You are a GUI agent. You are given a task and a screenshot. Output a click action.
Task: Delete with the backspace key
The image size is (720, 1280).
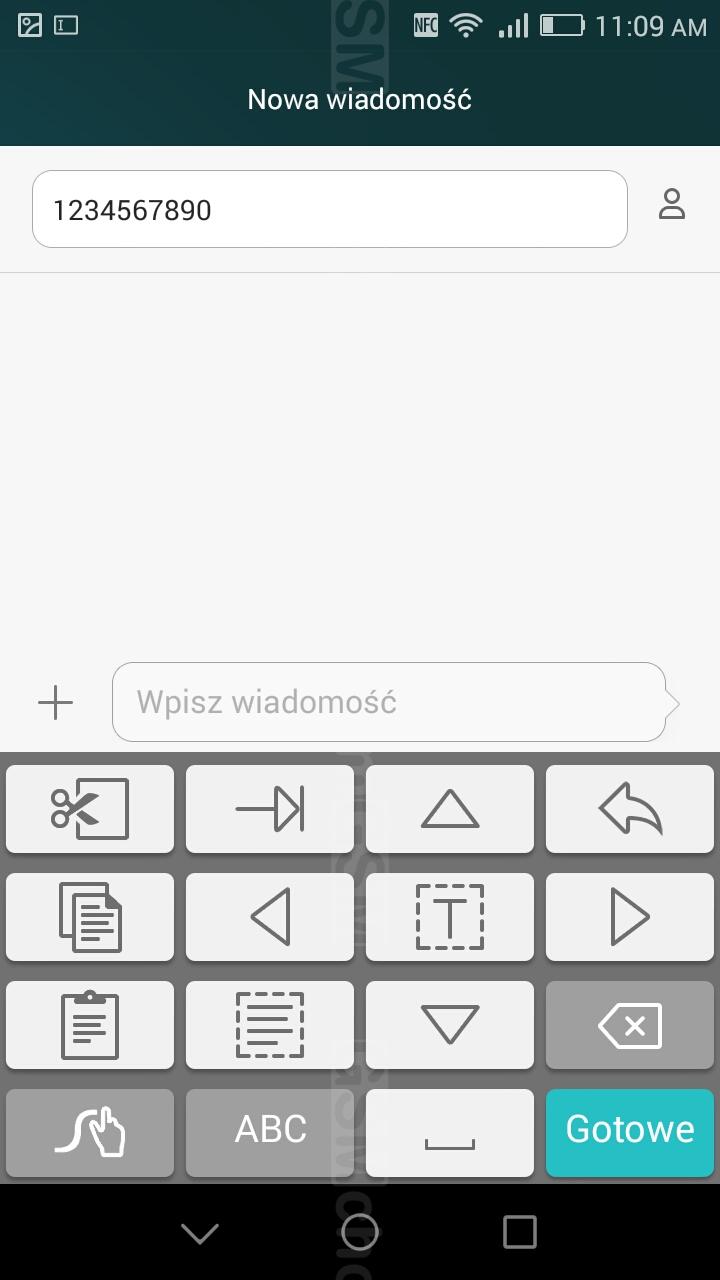coord(630,1025)
